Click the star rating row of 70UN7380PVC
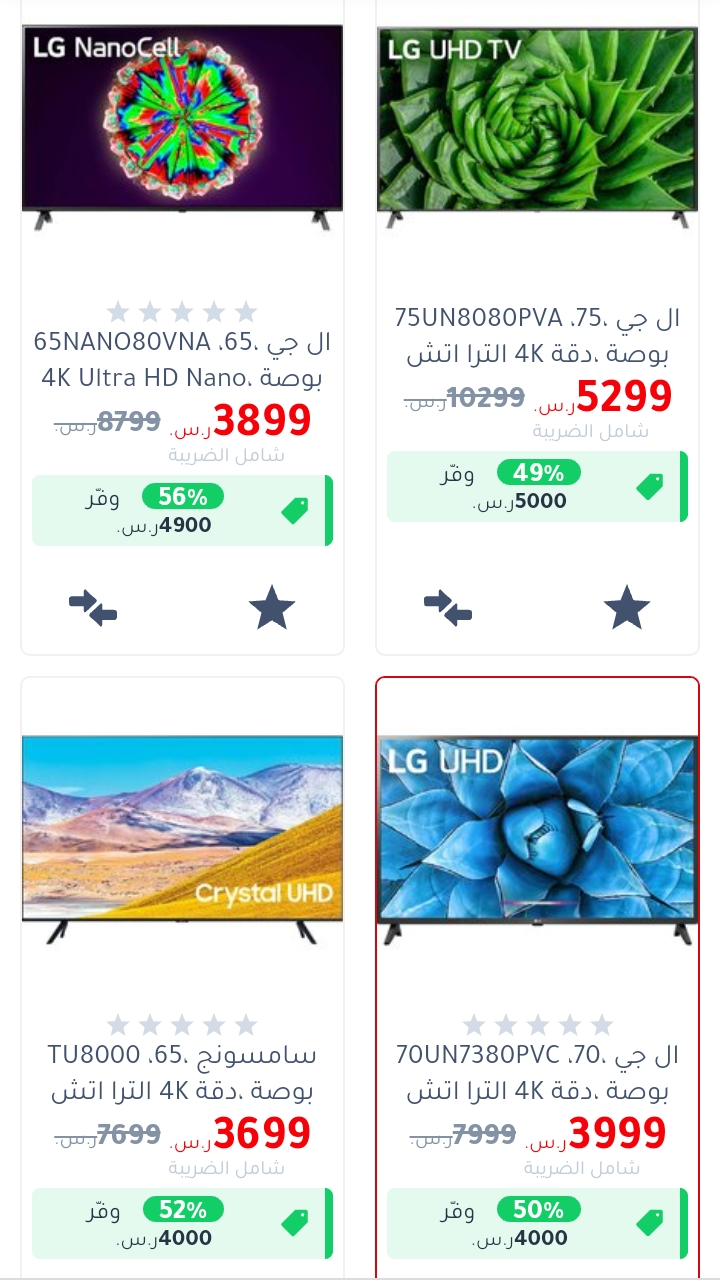 538,1024
